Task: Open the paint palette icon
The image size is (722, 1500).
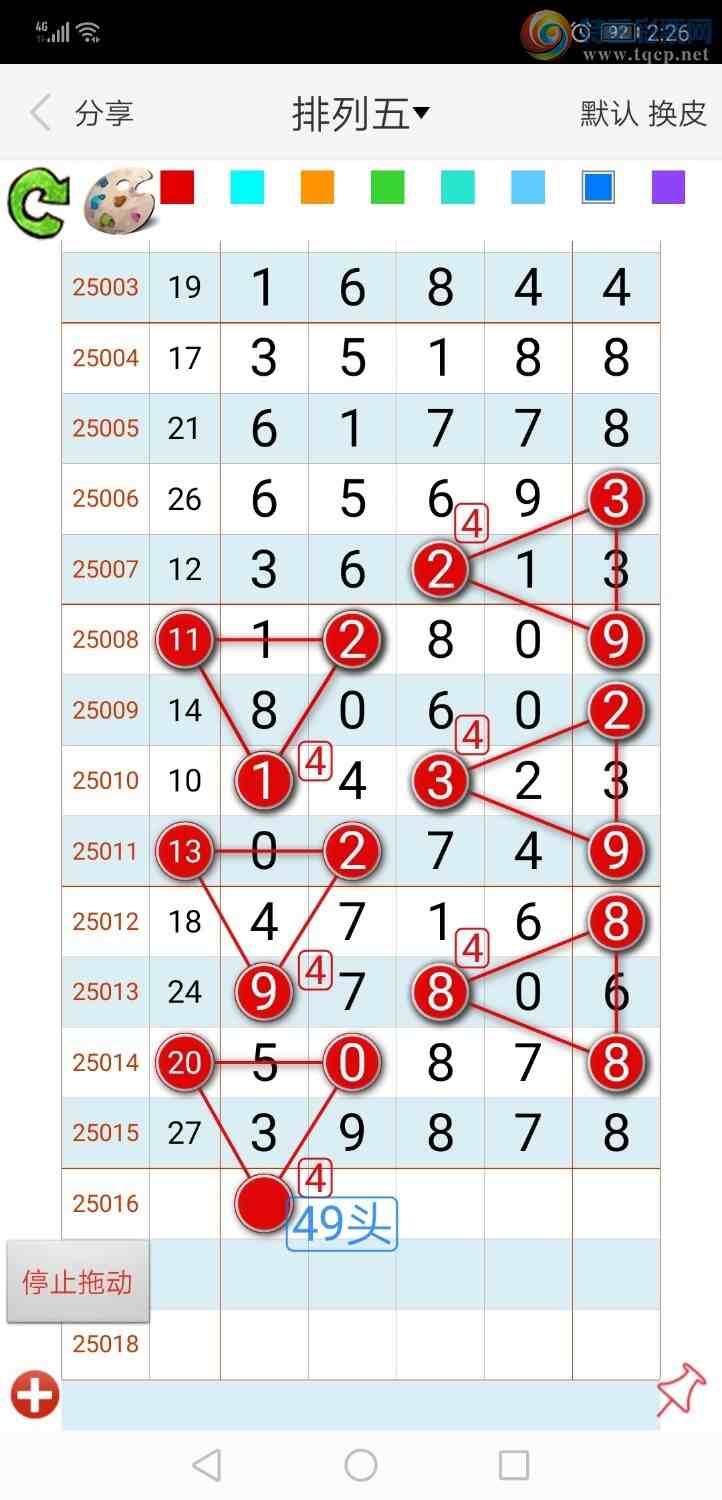Action: tap(118, 201)
